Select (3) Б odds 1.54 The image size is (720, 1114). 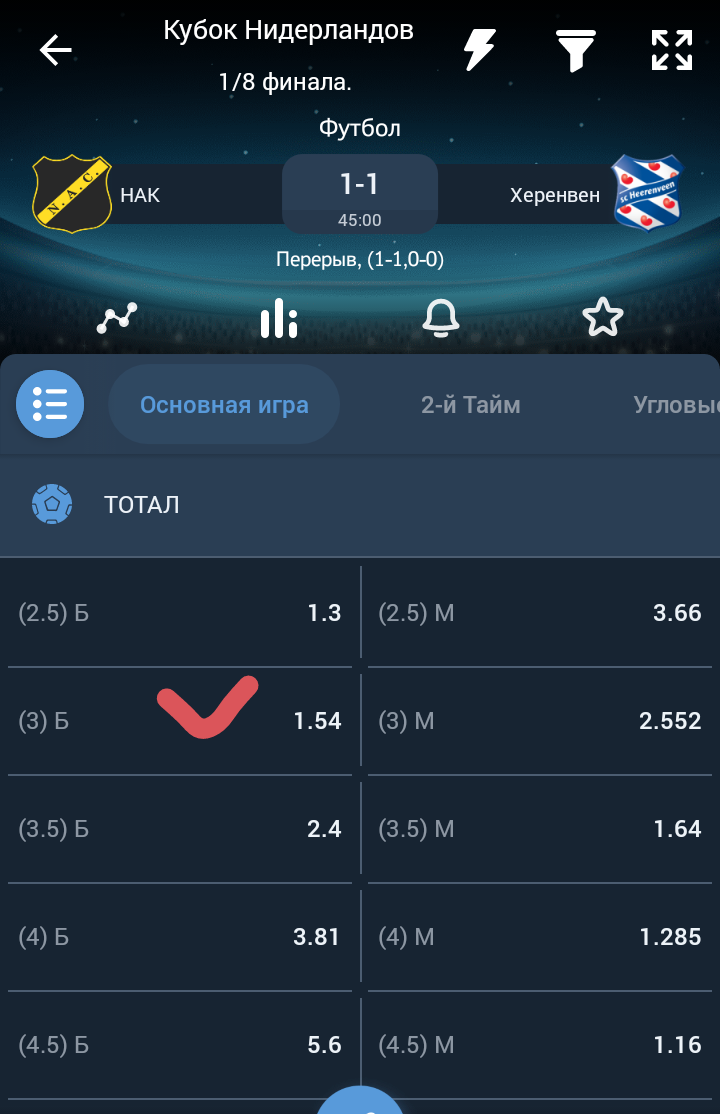(x=180, y=721)
